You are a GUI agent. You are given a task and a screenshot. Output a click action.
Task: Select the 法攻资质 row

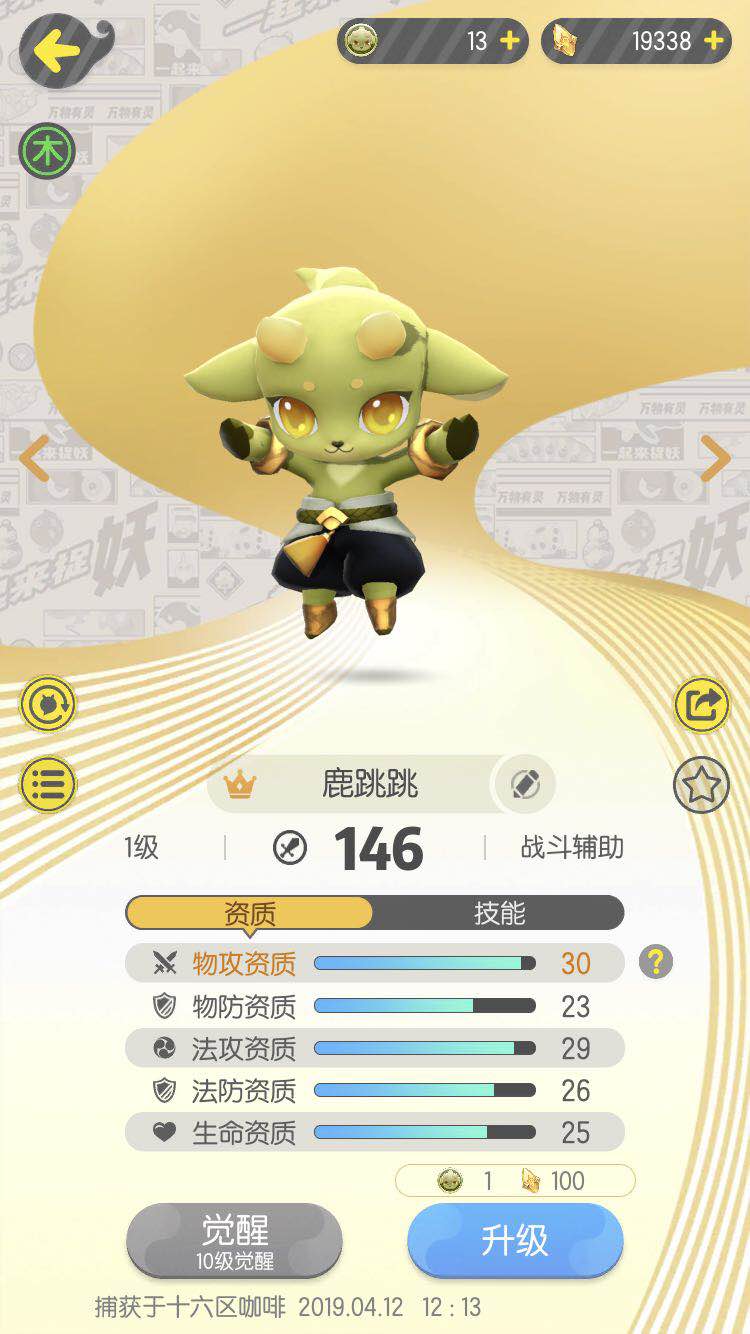(x=374, y=1048)
